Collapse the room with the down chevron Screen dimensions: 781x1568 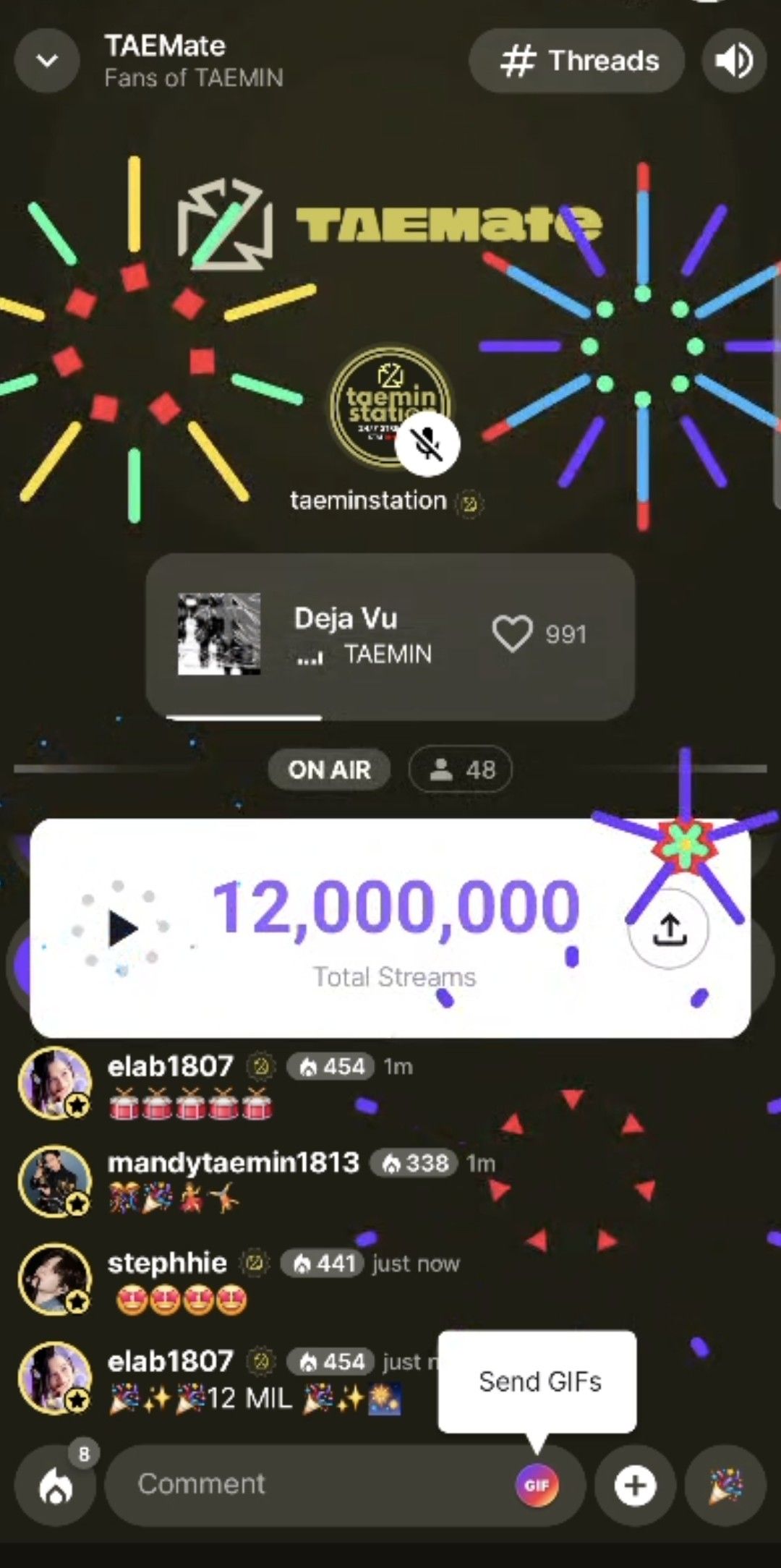click(47, 61)
